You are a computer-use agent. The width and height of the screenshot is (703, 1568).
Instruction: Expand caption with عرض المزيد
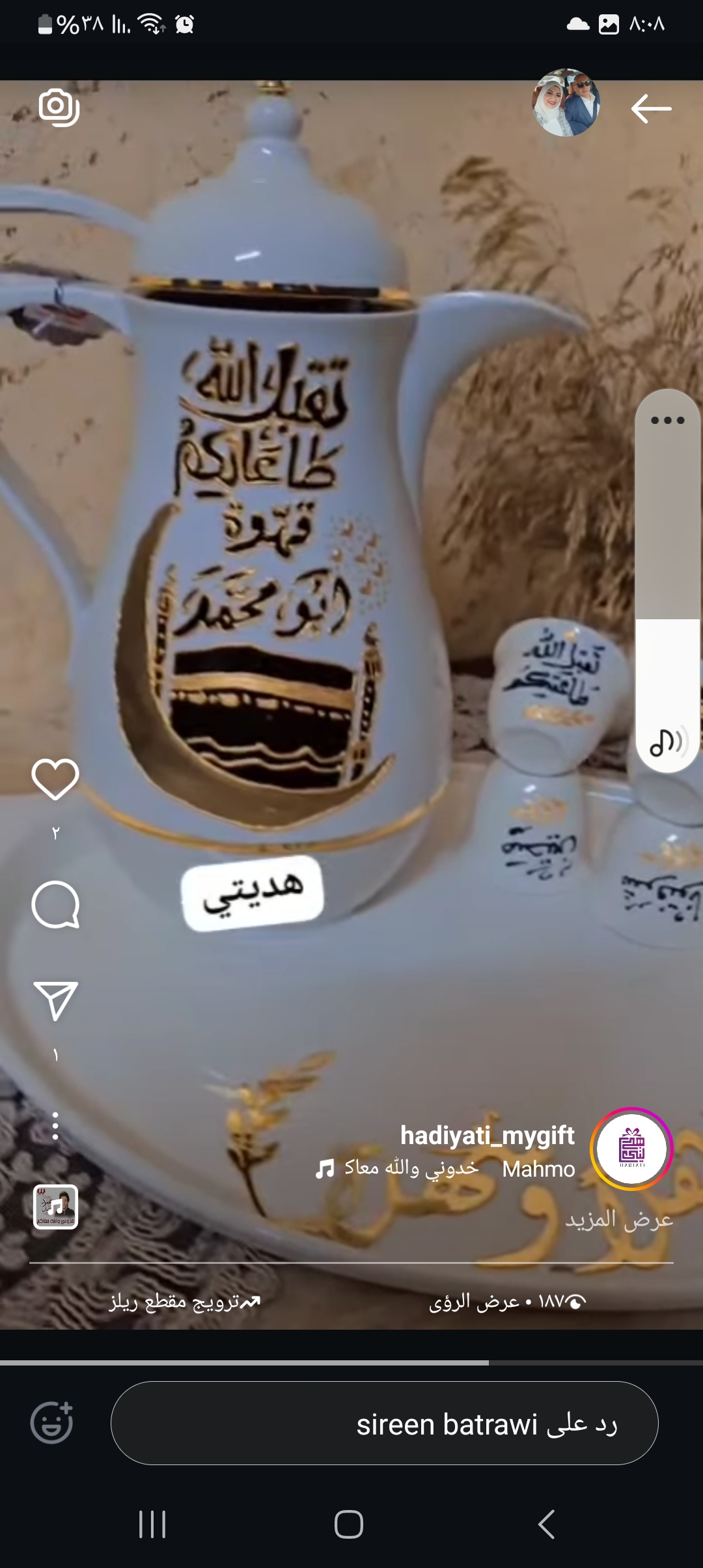click(618, 1219)
